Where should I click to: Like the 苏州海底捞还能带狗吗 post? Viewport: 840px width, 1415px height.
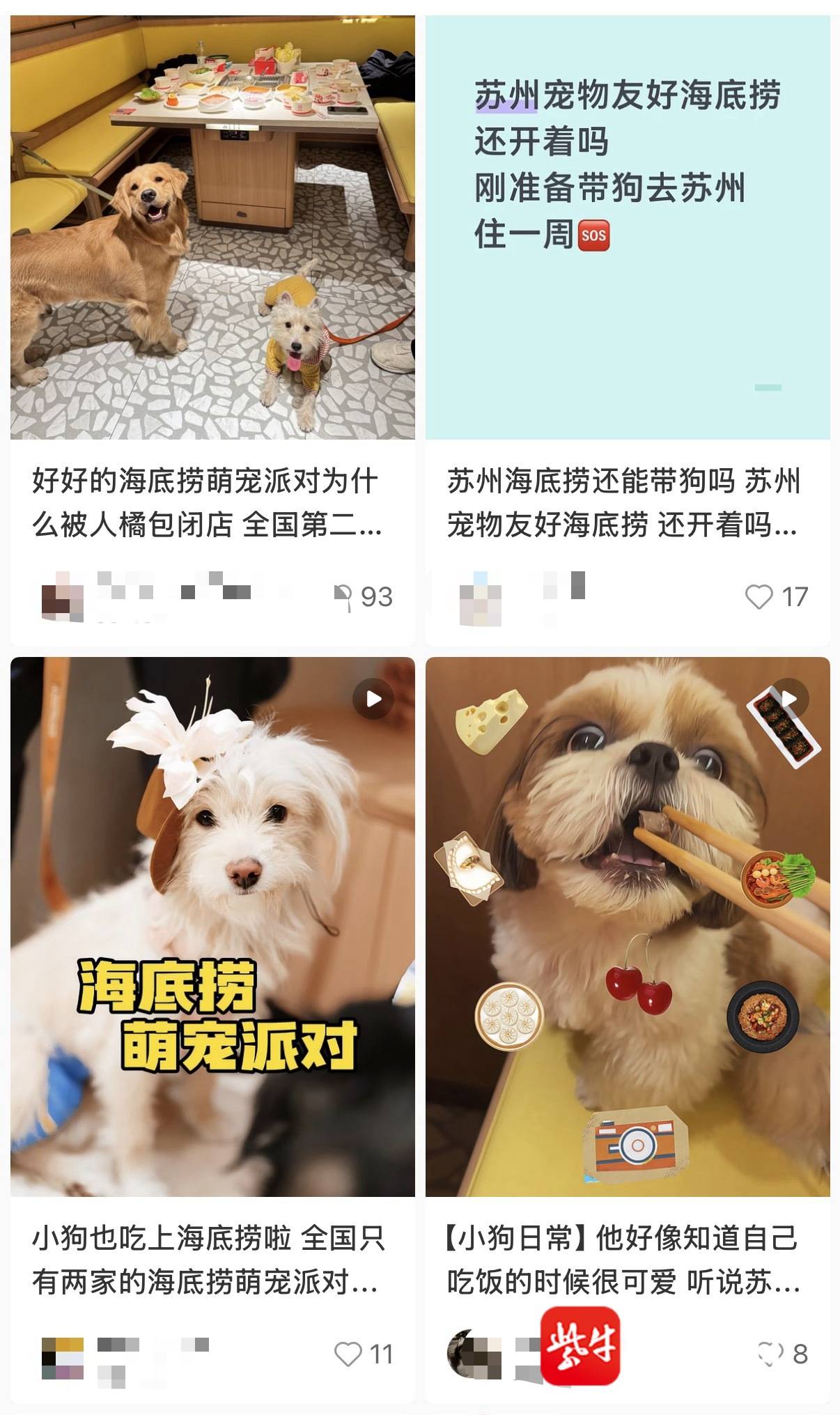(x=759, y=597)
